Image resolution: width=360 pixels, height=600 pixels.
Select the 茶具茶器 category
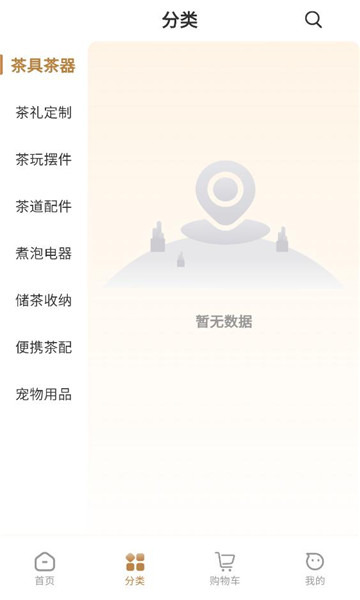pos(43,65)
